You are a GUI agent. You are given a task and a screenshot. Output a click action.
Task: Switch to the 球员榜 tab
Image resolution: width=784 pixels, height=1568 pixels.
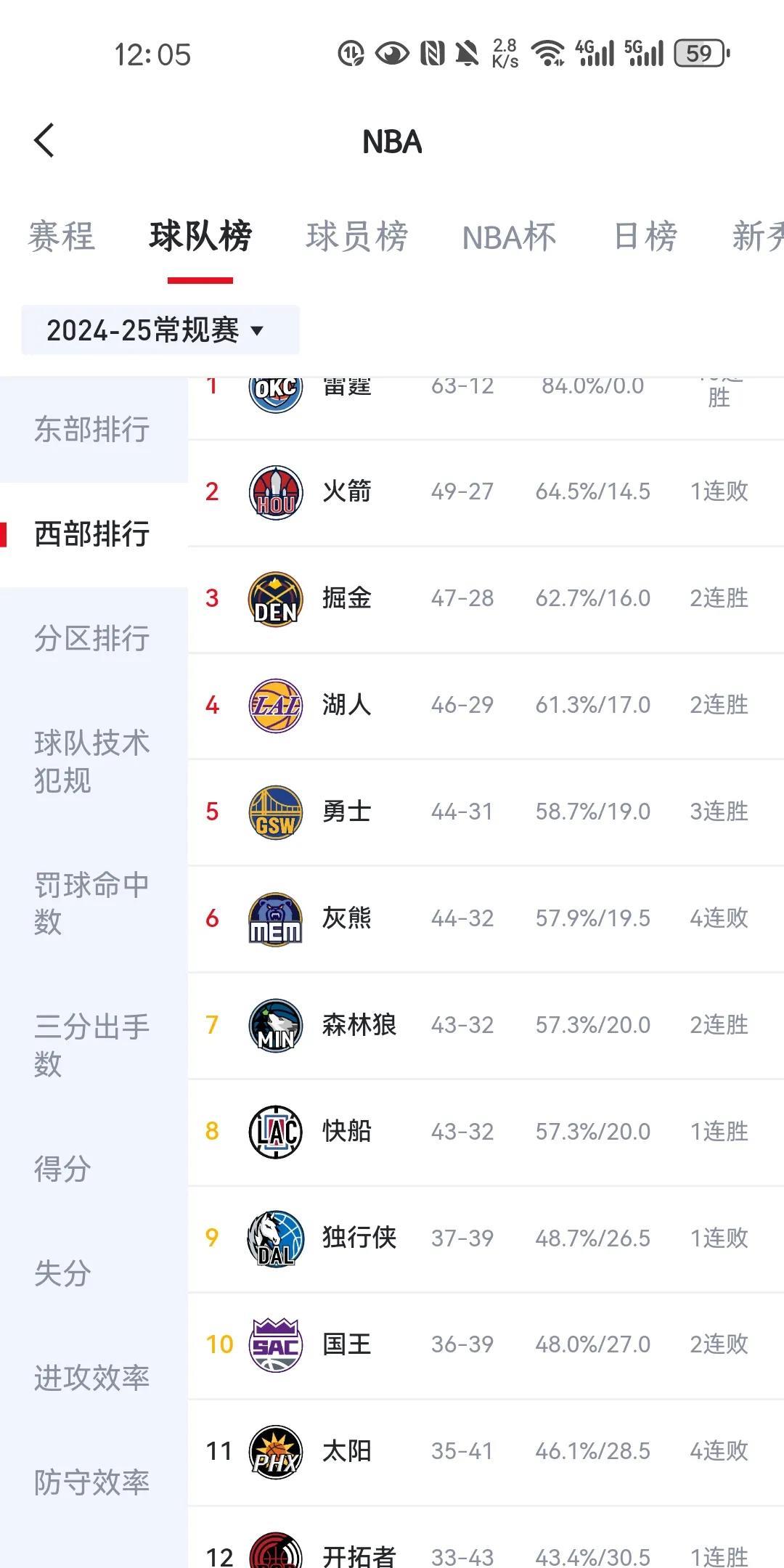click(356, 237)
